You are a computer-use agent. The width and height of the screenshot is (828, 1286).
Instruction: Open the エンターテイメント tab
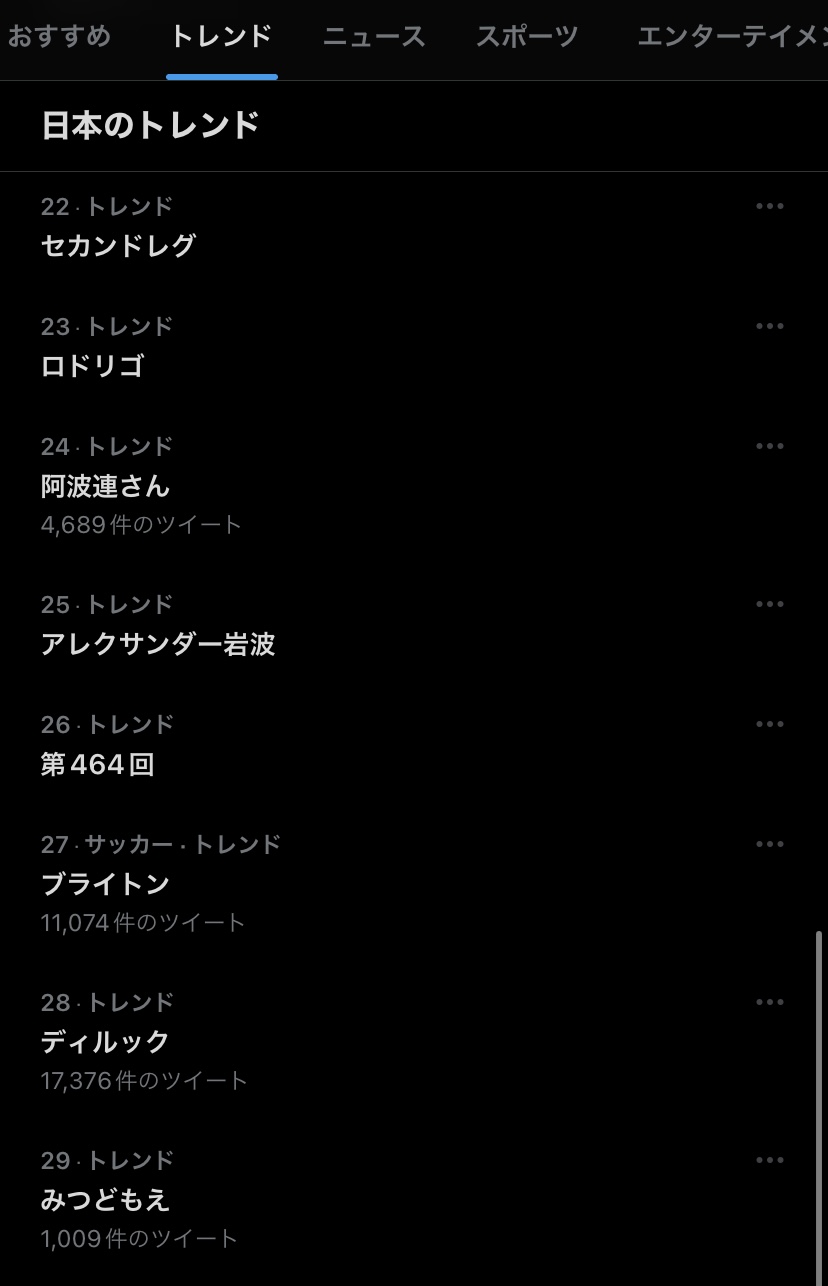732,38
